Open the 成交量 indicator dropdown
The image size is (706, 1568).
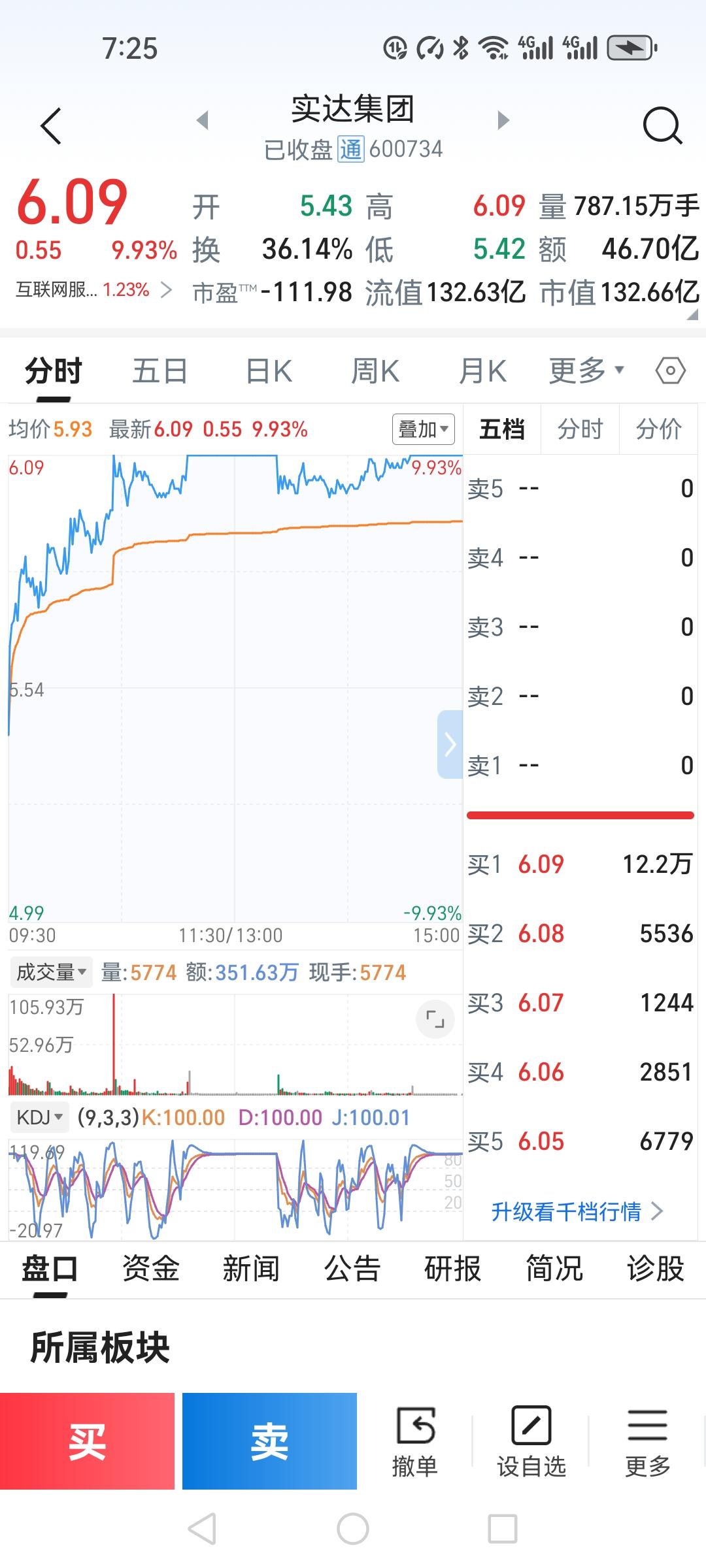51,972
